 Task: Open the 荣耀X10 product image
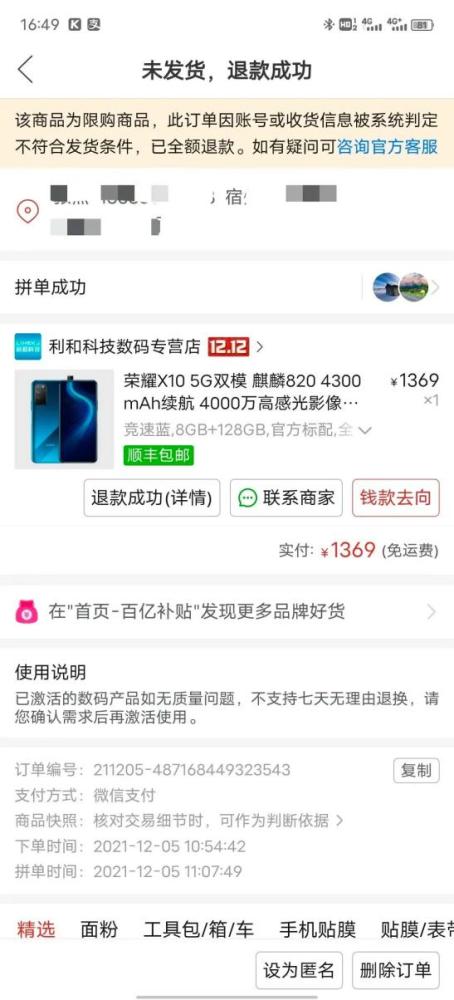(x=64, y=419)
